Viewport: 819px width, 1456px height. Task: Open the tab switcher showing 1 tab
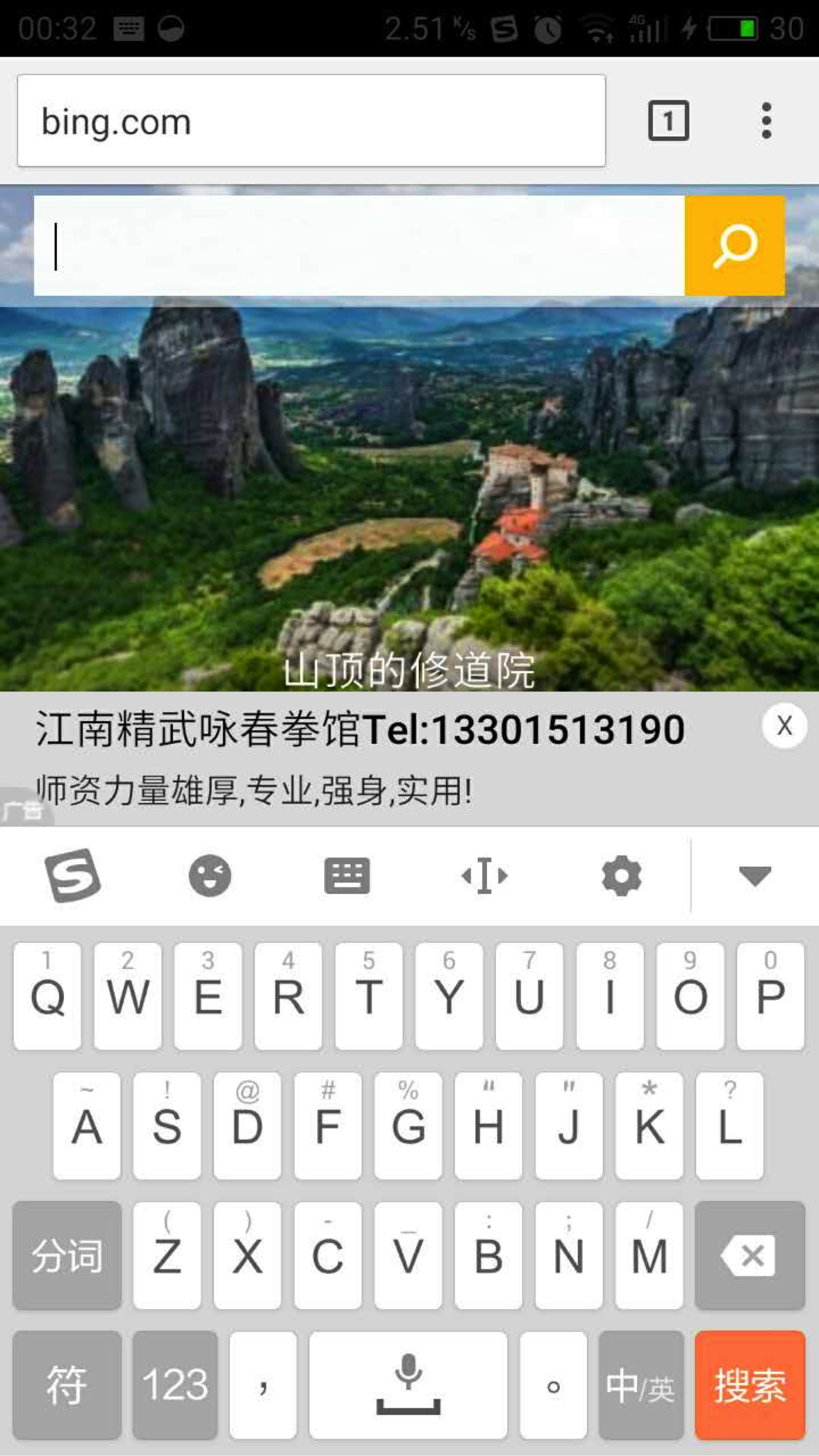pos(668,121)
